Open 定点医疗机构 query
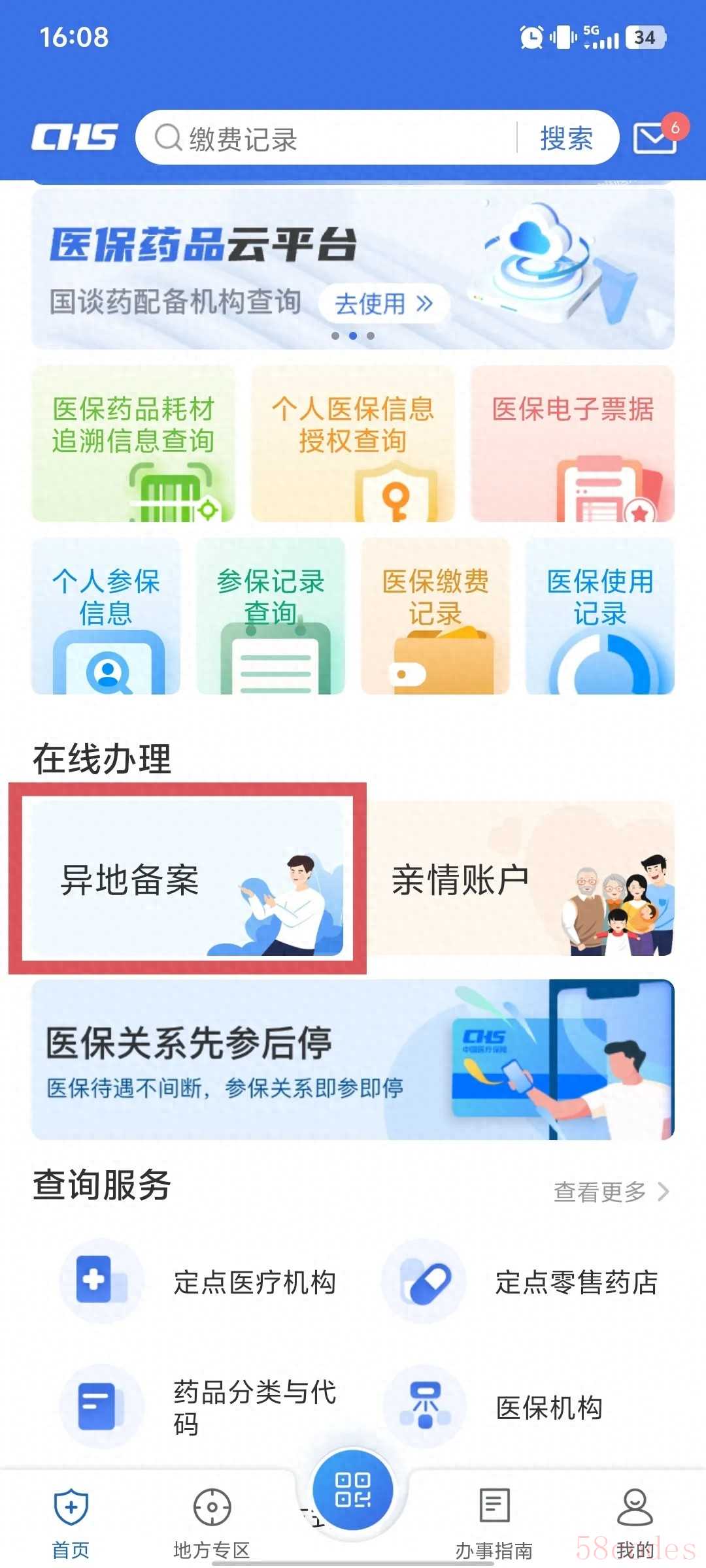 click(209, 1282)
